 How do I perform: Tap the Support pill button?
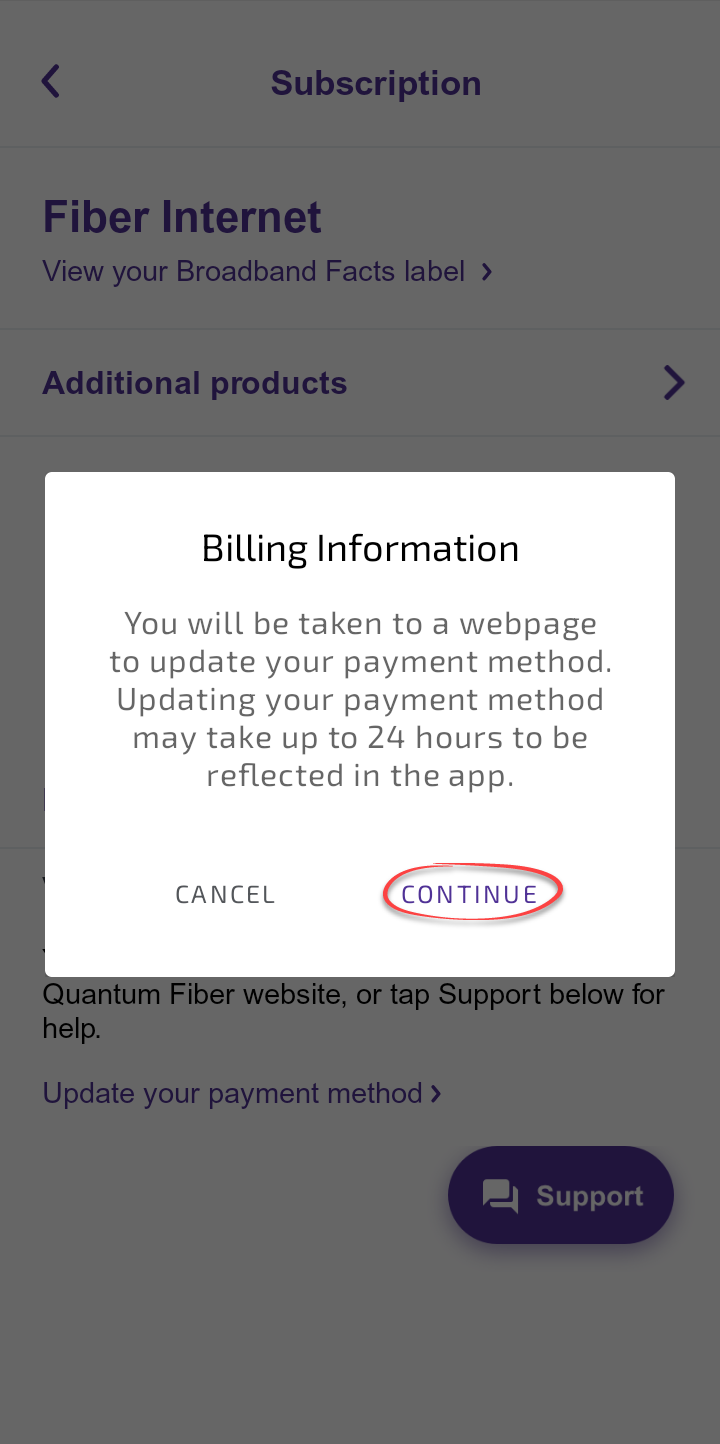pyautogui.click(x=560, y=1194)
